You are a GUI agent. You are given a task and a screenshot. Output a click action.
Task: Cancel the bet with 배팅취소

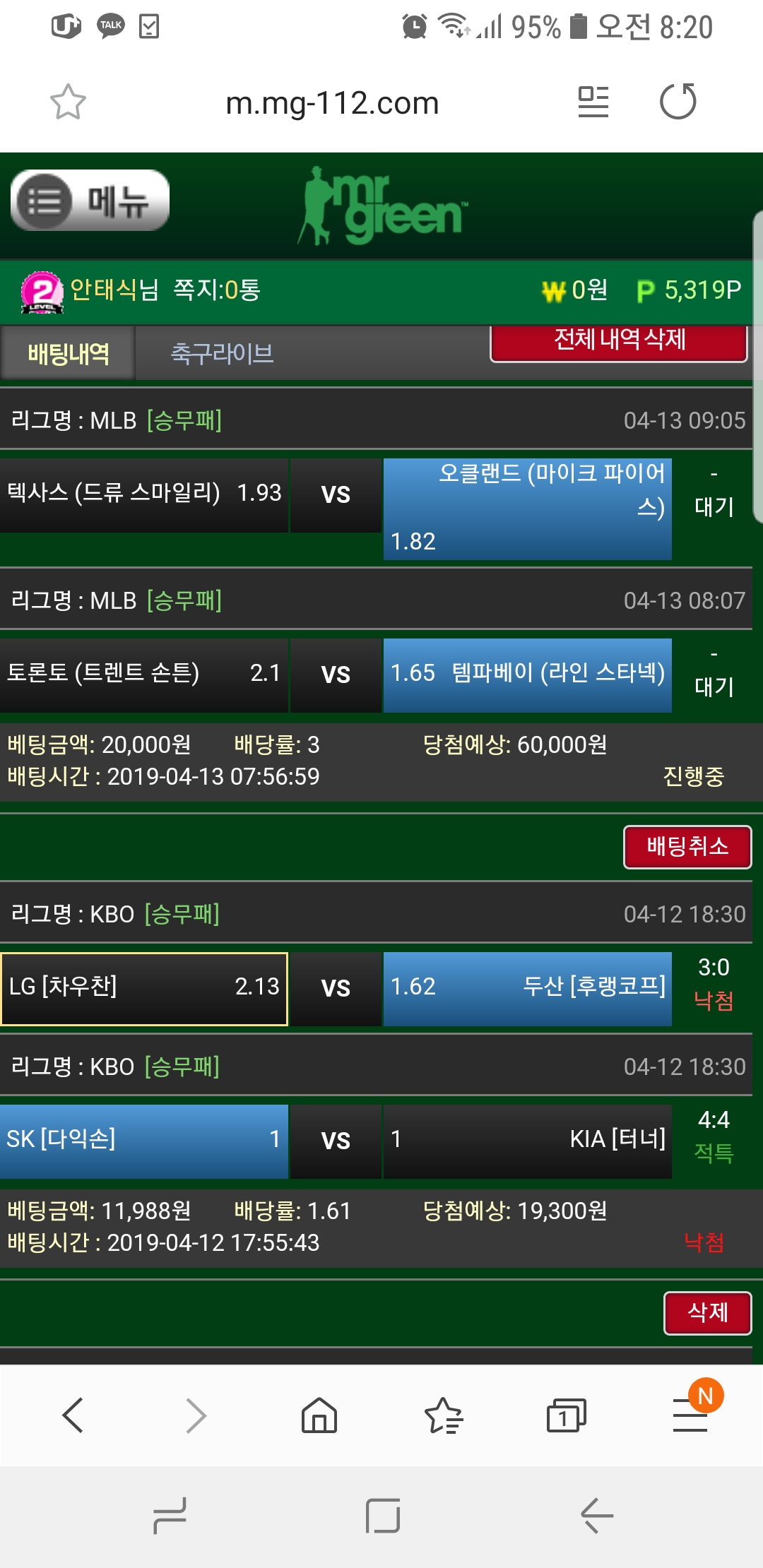click(687, 846)
